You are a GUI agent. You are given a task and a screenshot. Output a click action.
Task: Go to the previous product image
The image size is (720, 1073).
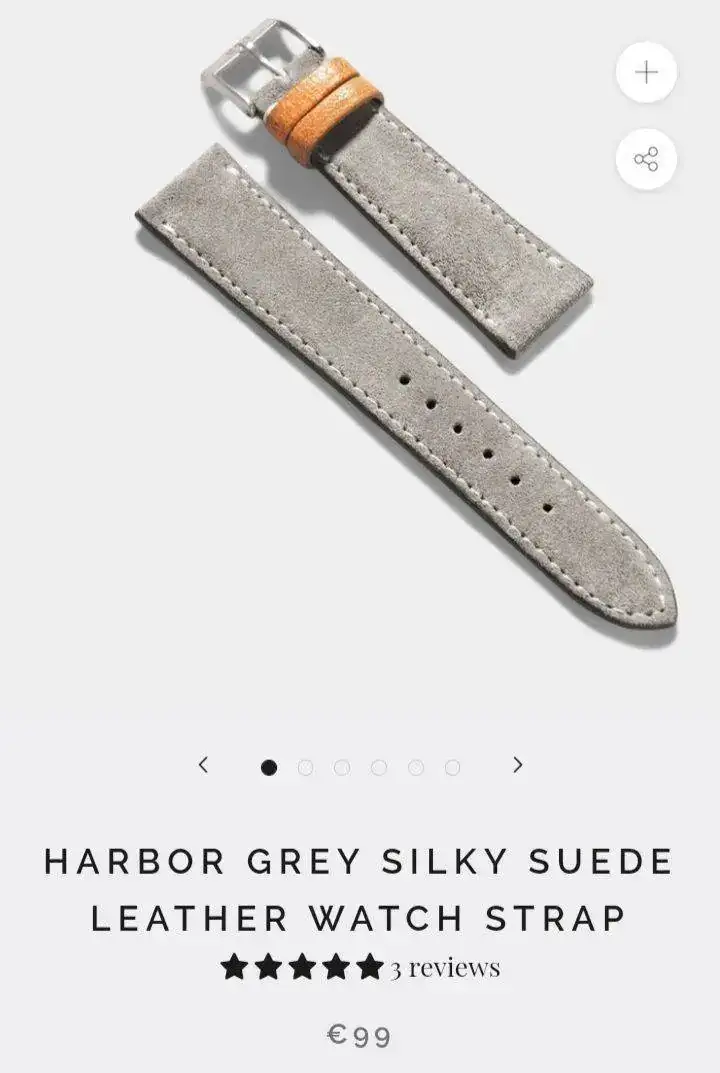203,765
